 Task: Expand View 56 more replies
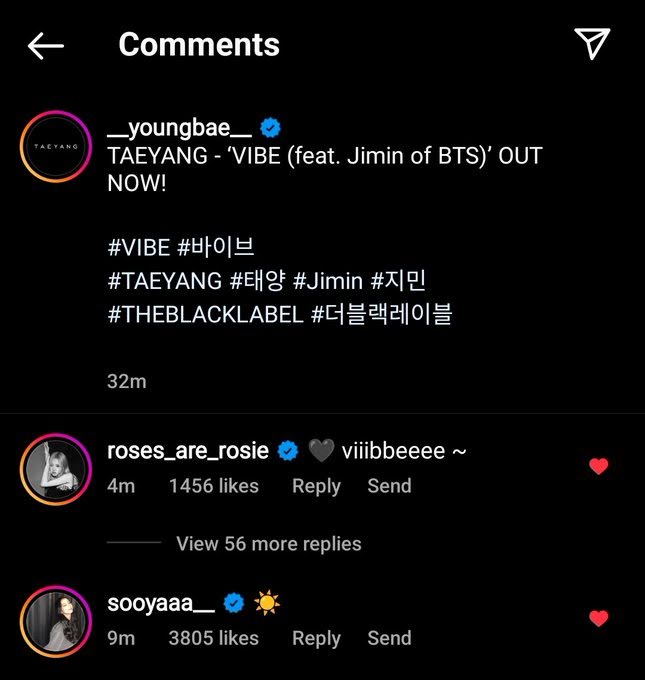(268, 544)
